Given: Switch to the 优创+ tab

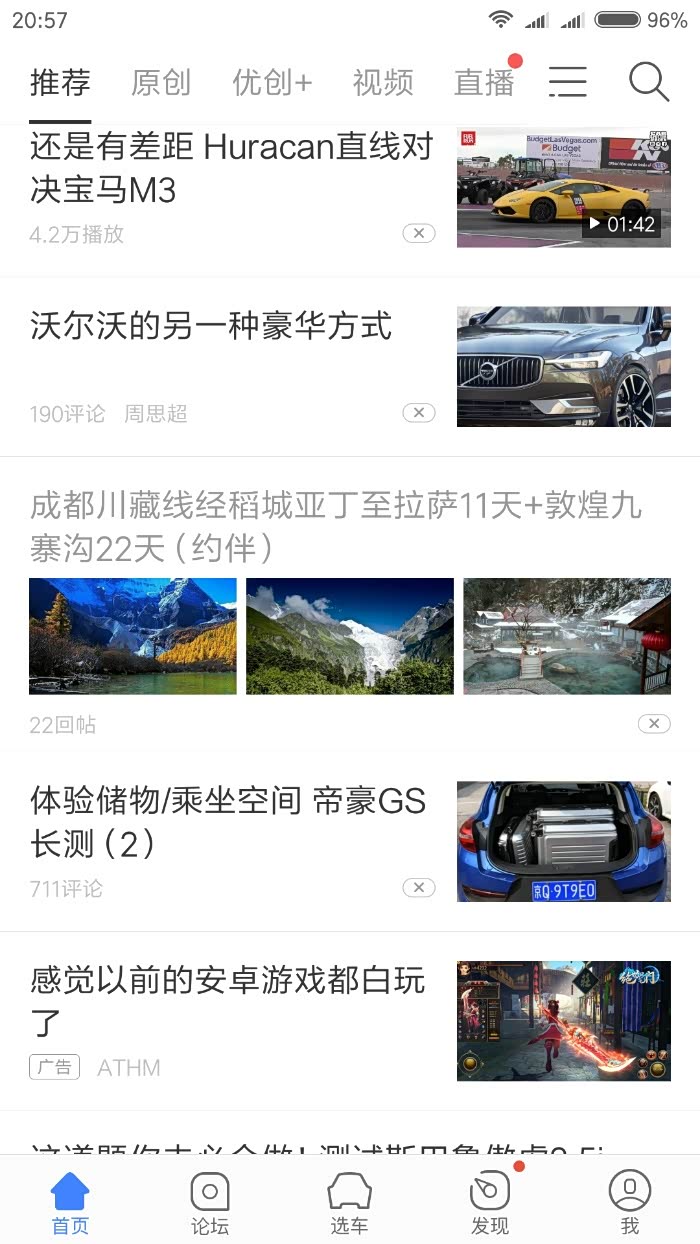Looking at the screenshot, I should [272, 82].
